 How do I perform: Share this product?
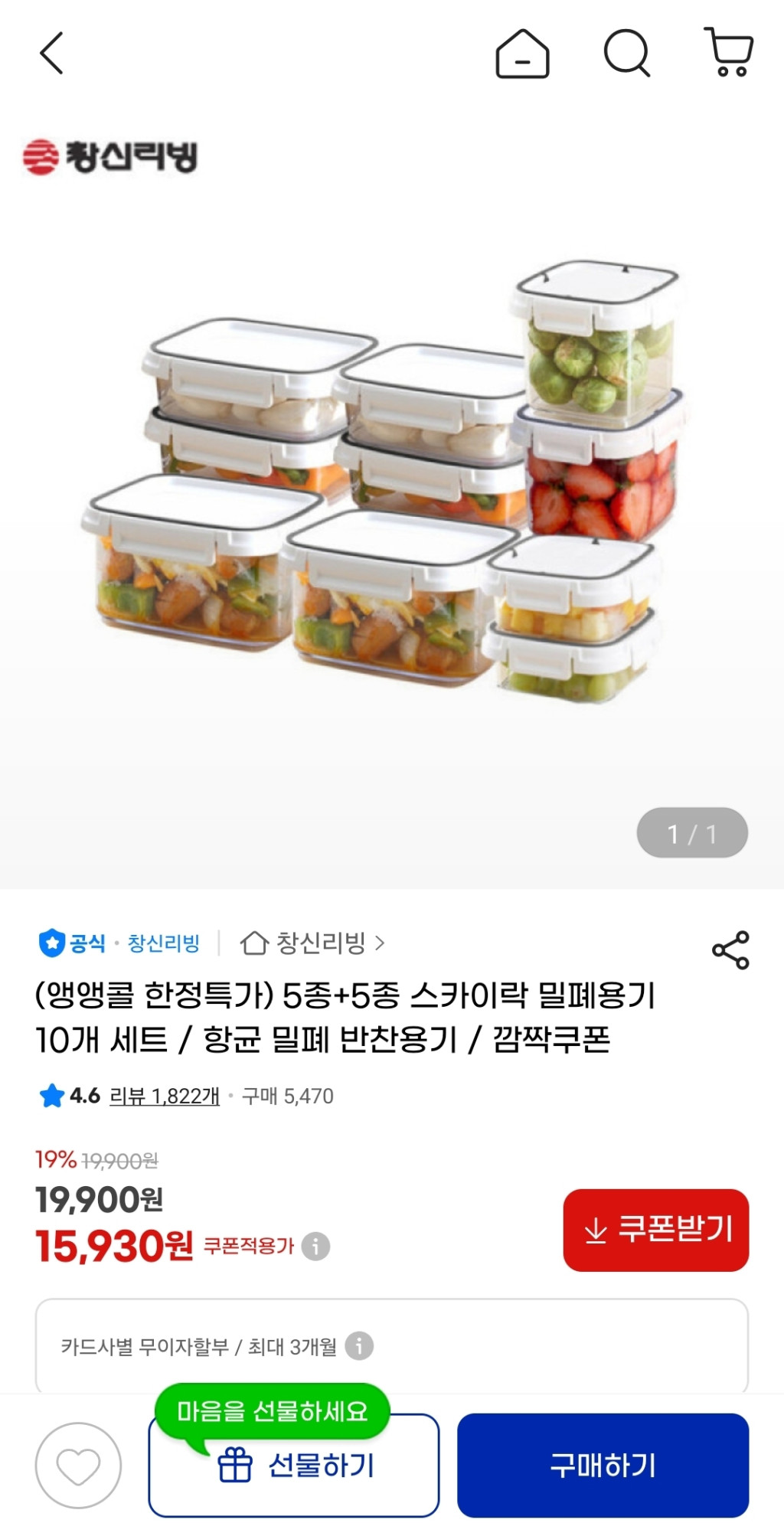730,950
